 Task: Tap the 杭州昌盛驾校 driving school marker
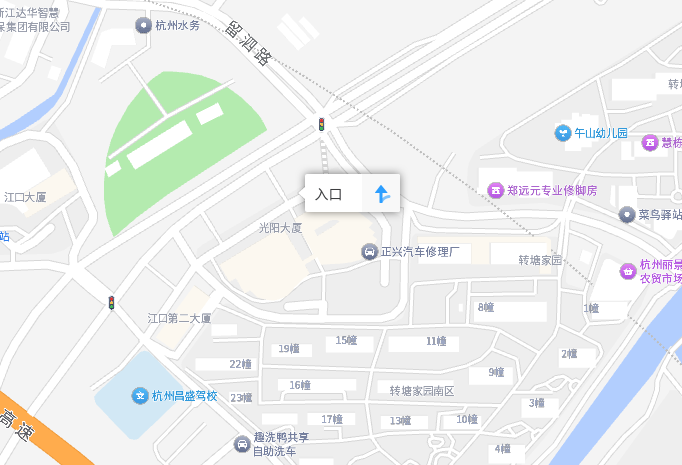(x=140, y=395)
